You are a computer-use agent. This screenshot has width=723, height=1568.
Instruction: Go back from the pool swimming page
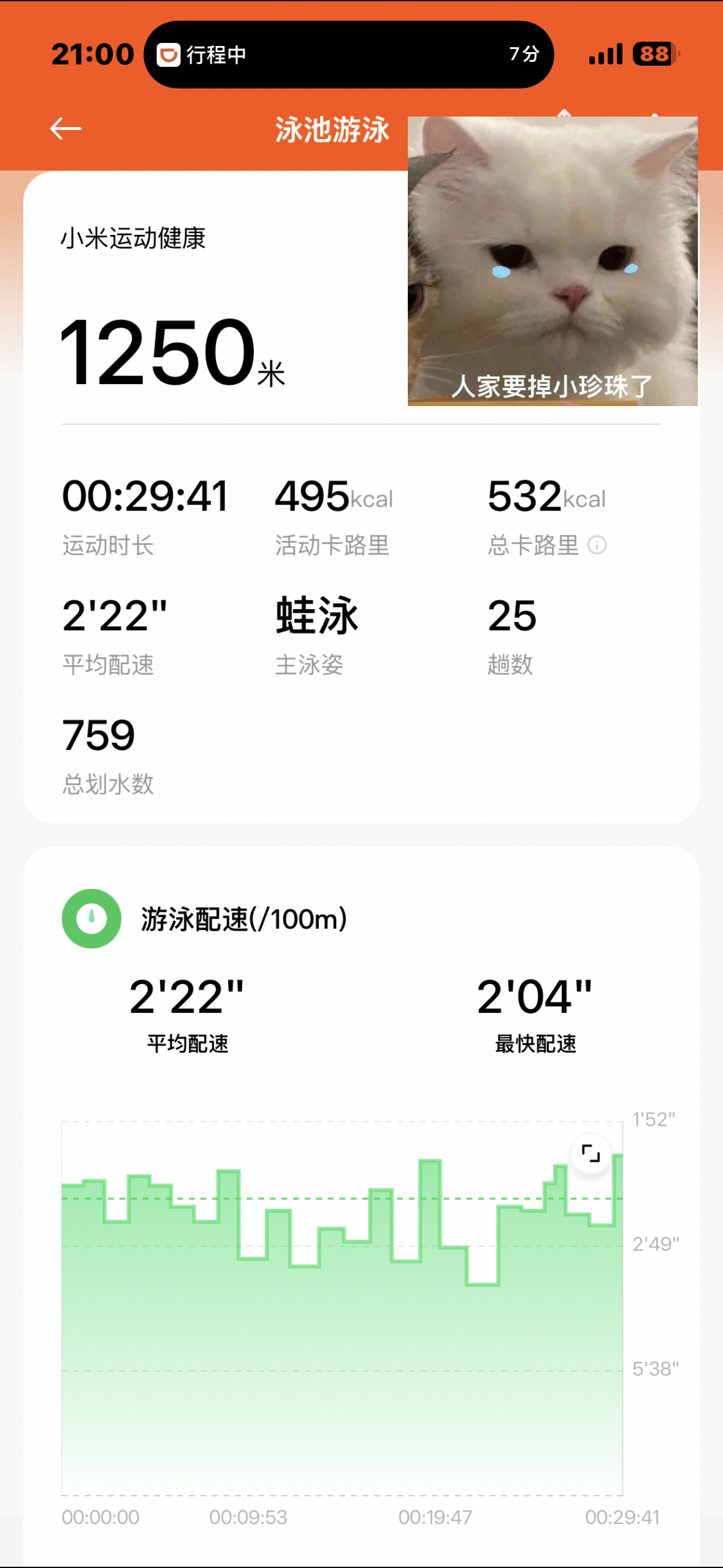[x=66, y=129]
